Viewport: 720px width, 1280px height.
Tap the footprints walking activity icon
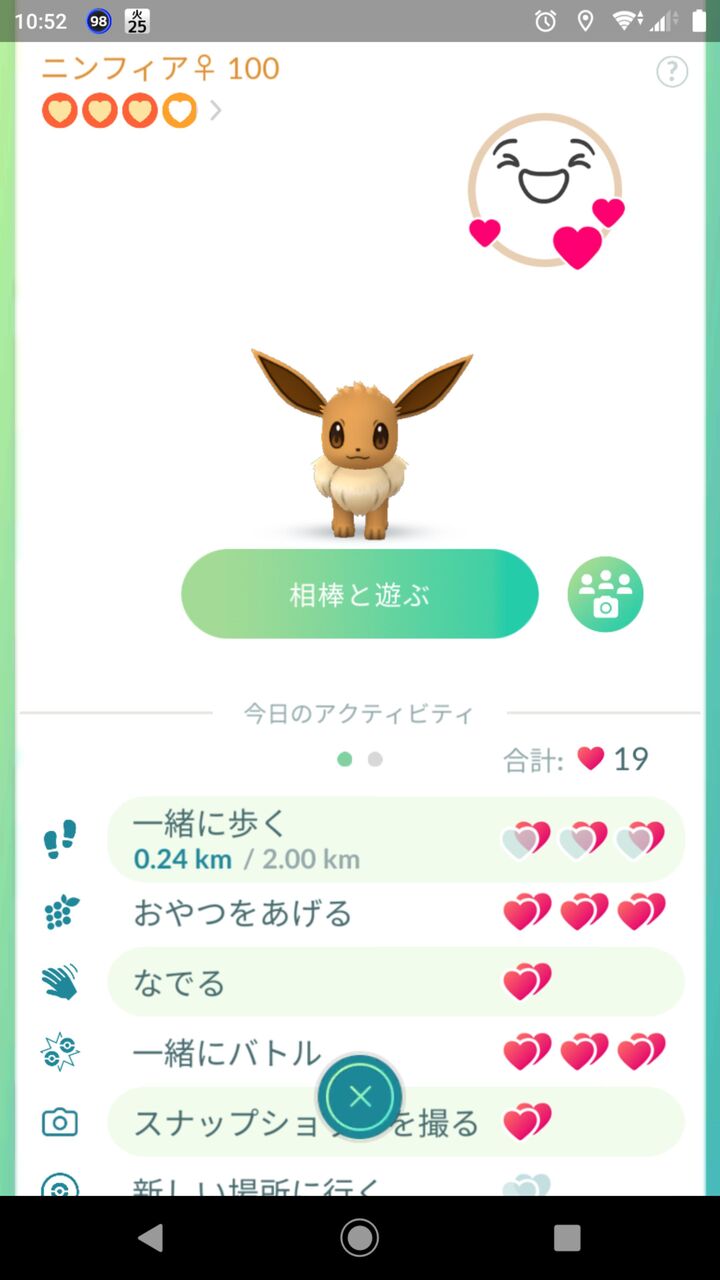60,838
